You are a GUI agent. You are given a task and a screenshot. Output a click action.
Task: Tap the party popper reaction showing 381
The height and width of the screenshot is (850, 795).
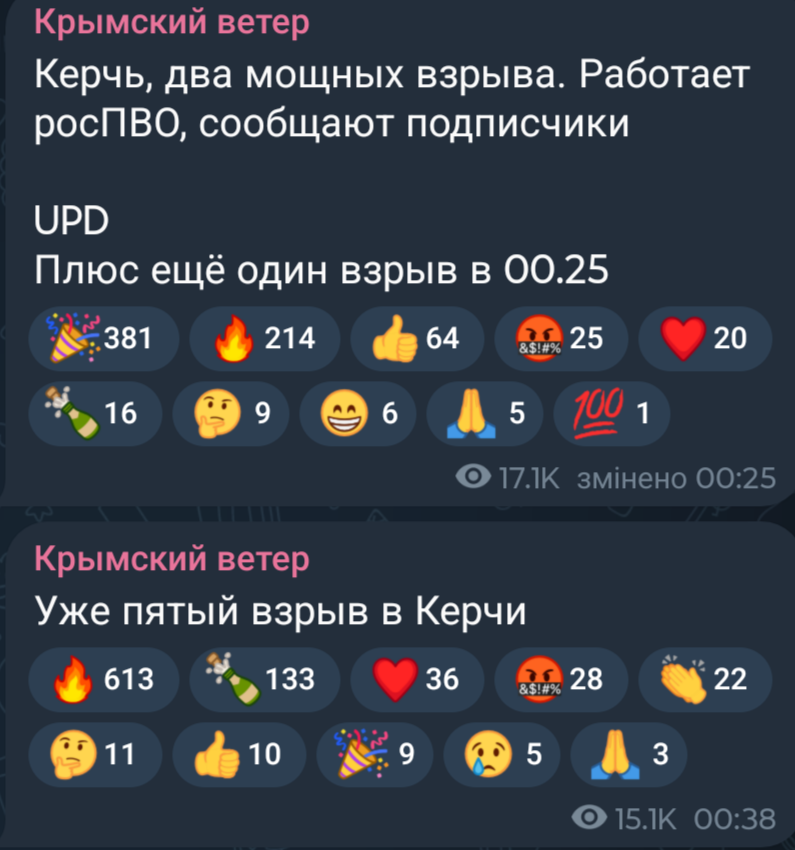(103, 338)
